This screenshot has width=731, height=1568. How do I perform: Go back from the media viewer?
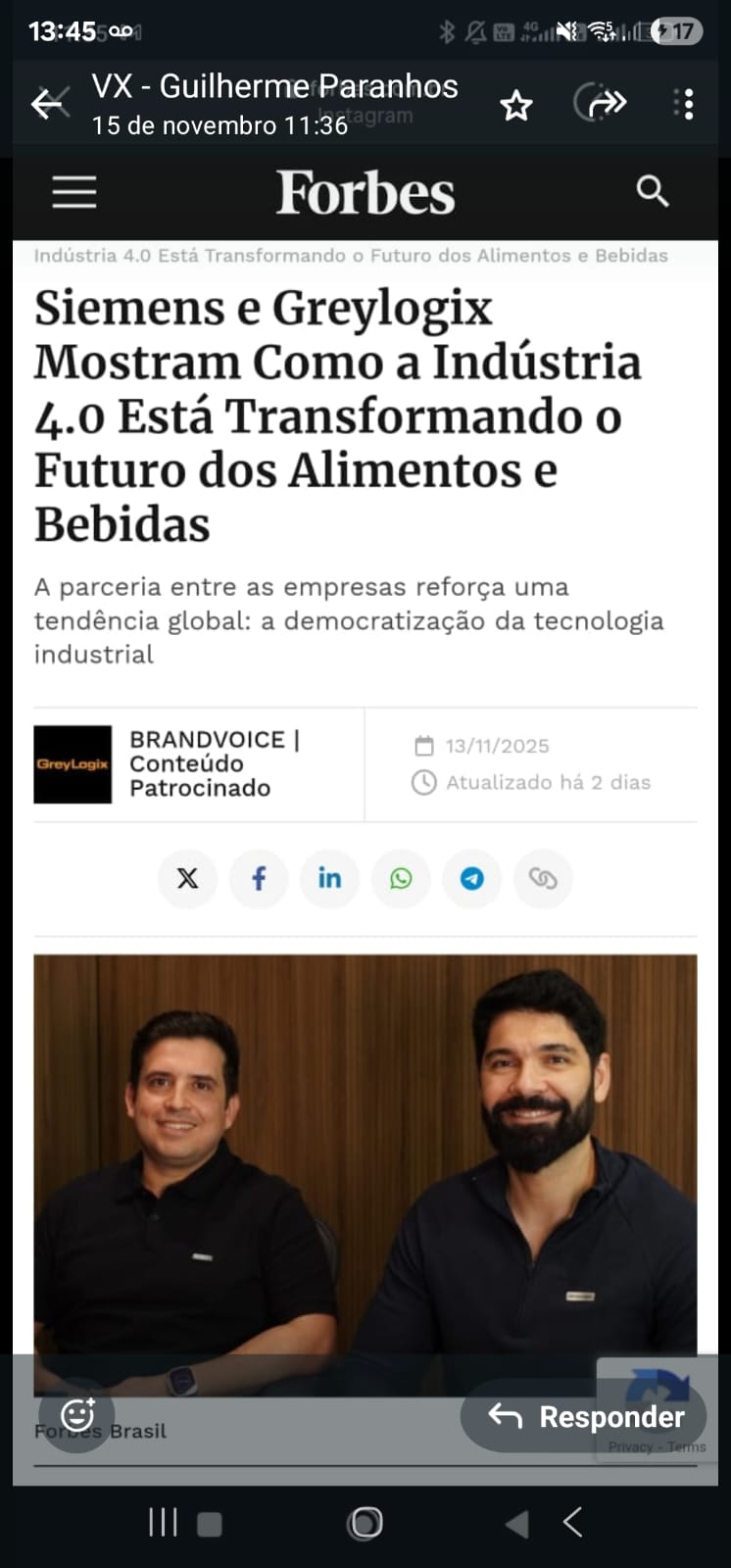click(x=49, y=103)
